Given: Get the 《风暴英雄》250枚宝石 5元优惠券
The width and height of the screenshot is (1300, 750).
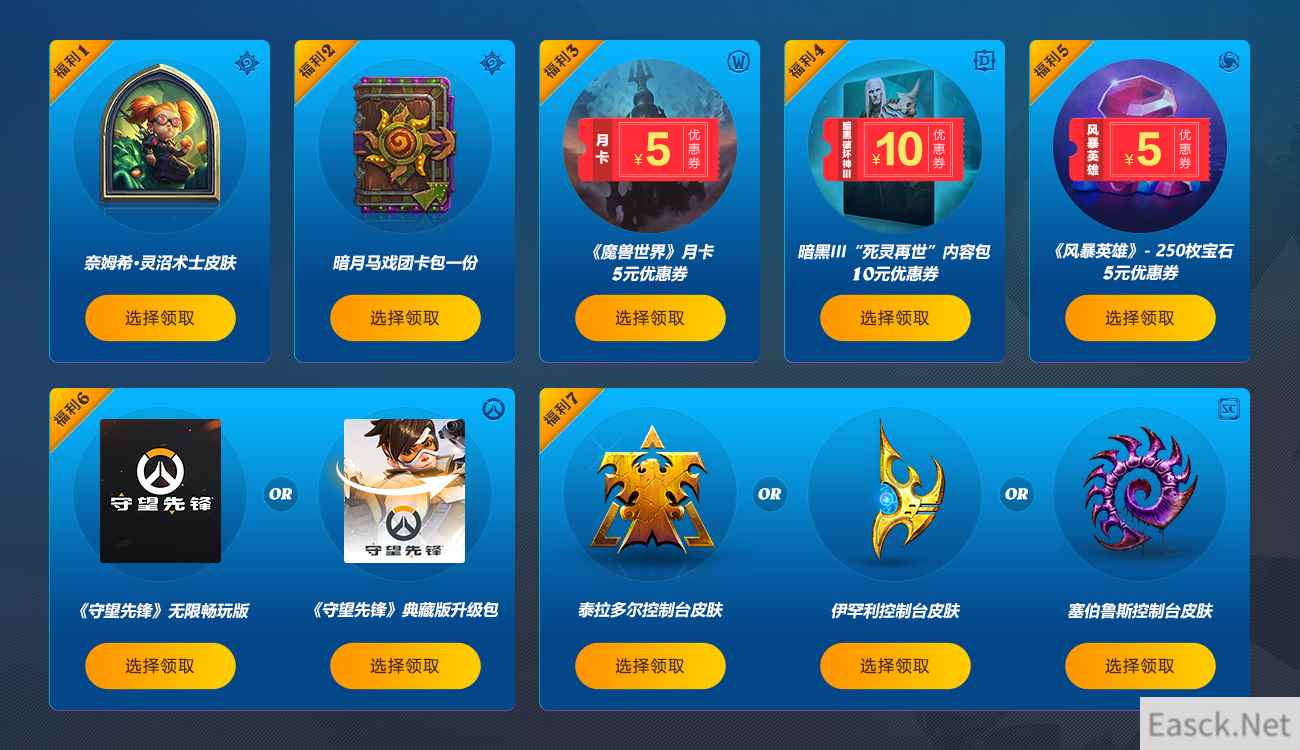Looking at the screenshot, I should pos(1140,318).
